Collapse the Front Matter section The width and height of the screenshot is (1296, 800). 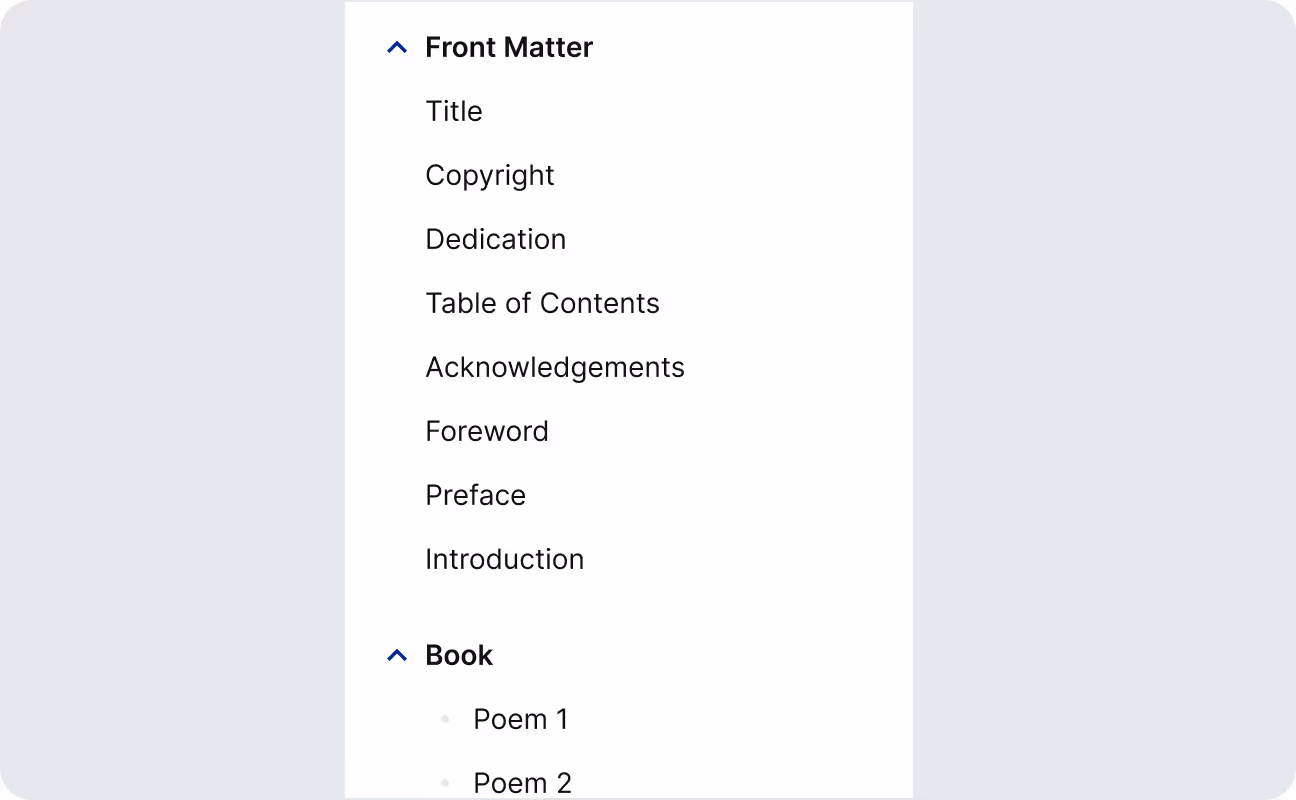[397, 47]
